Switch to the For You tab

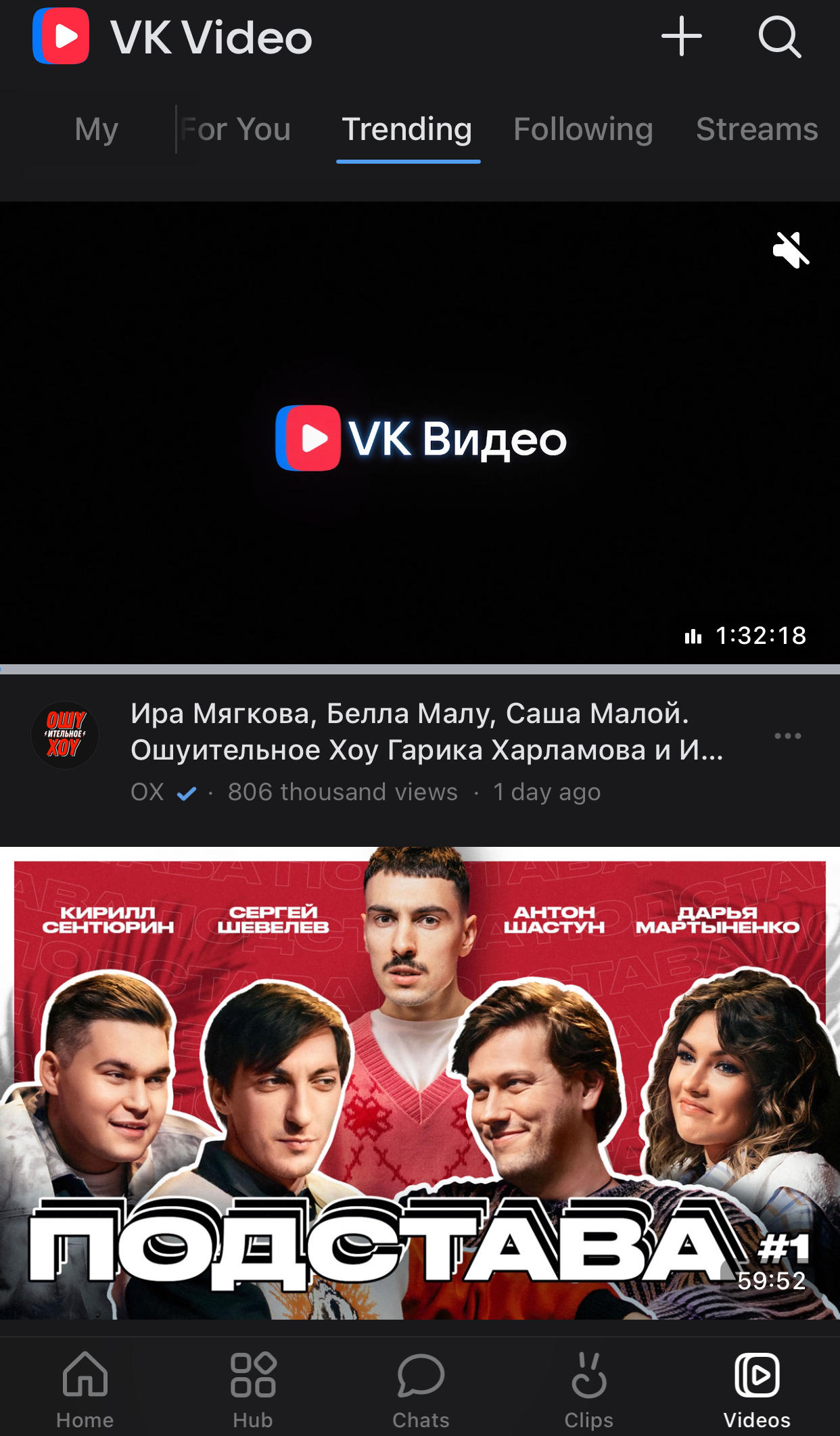point(235,129)
